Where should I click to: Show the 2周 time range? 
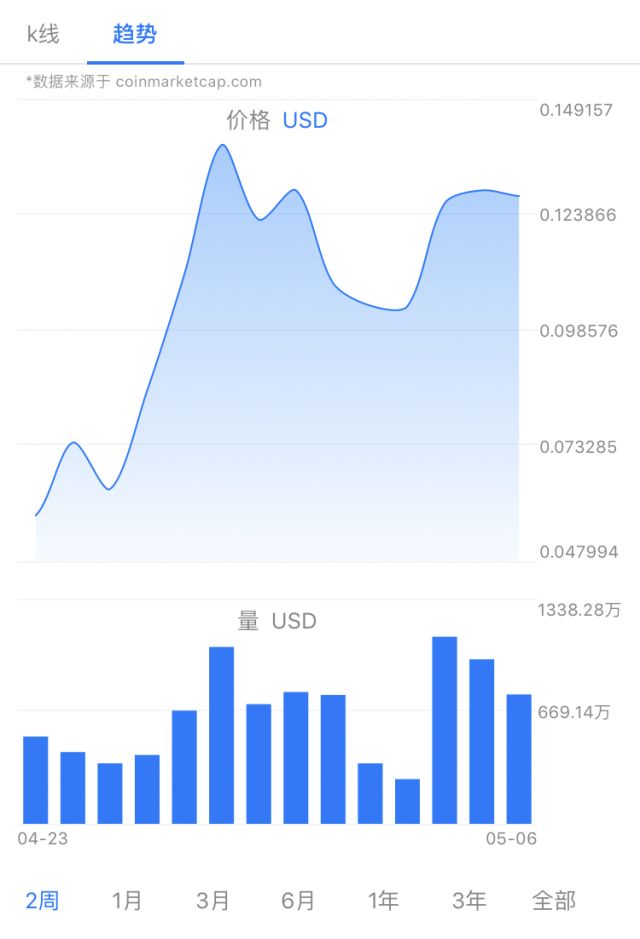click(42, 900)
